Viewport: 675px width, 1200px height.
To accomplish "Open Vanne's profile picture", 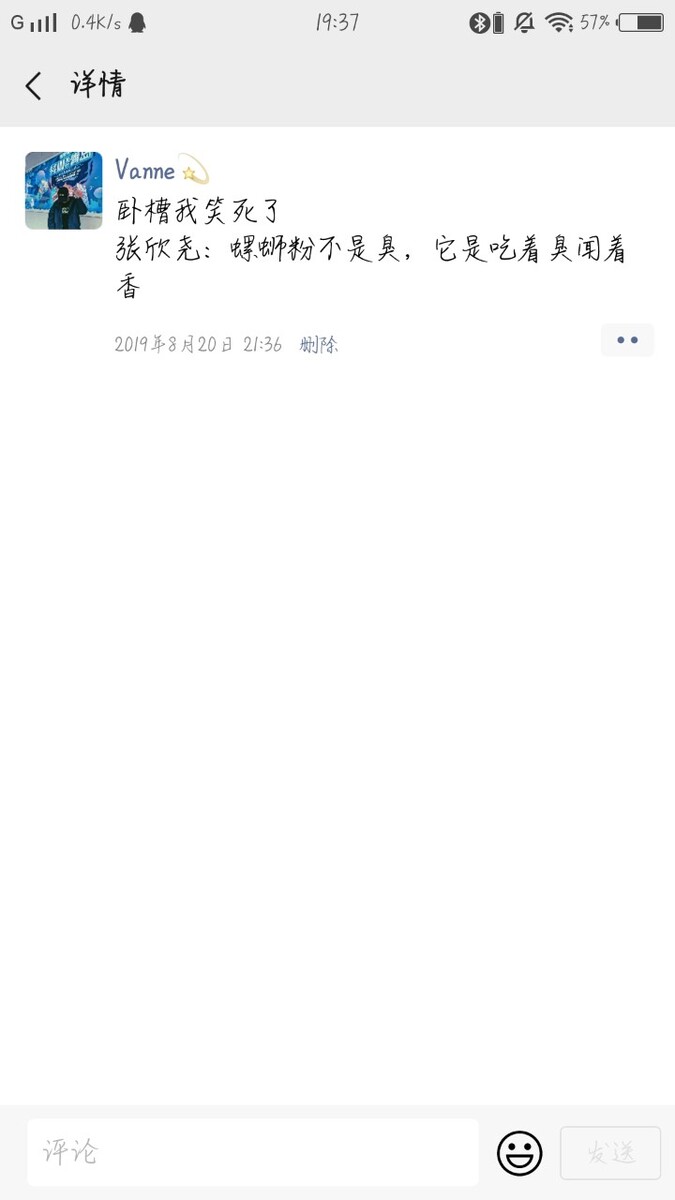I will 64,191.
